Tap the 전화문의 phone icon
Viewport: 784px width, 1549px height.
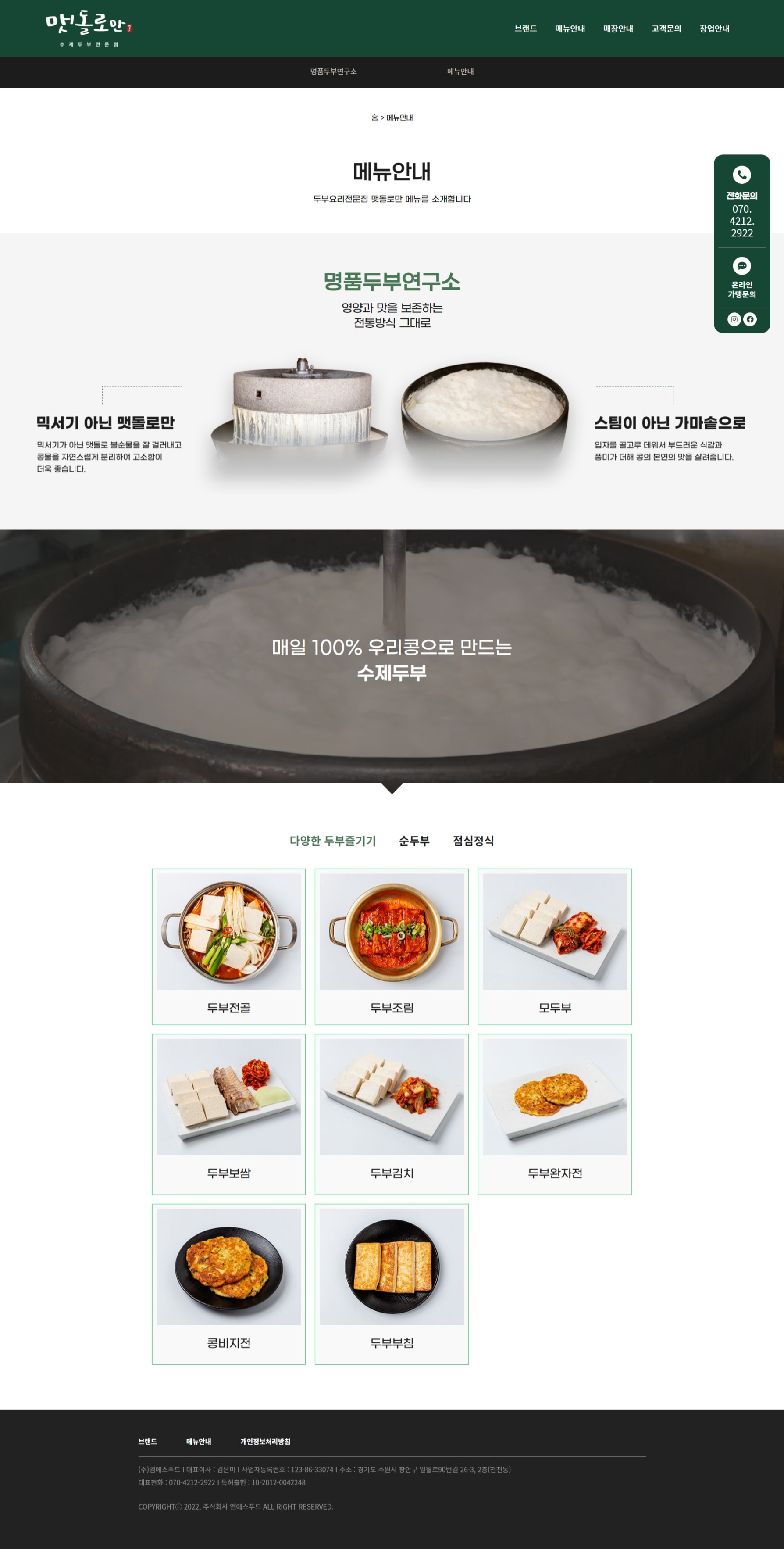point(741,175)
